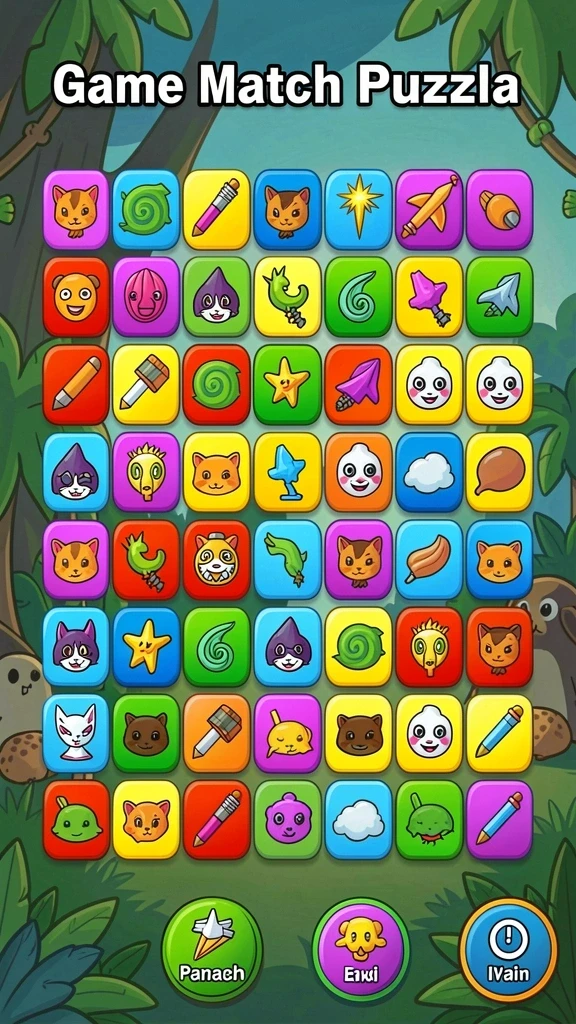Image resolution: width=576 pixels, height=1024 pixels.
Task: Choose the orange pencil on the red tile
Action: pyautogui.click(x=76, y=384)
